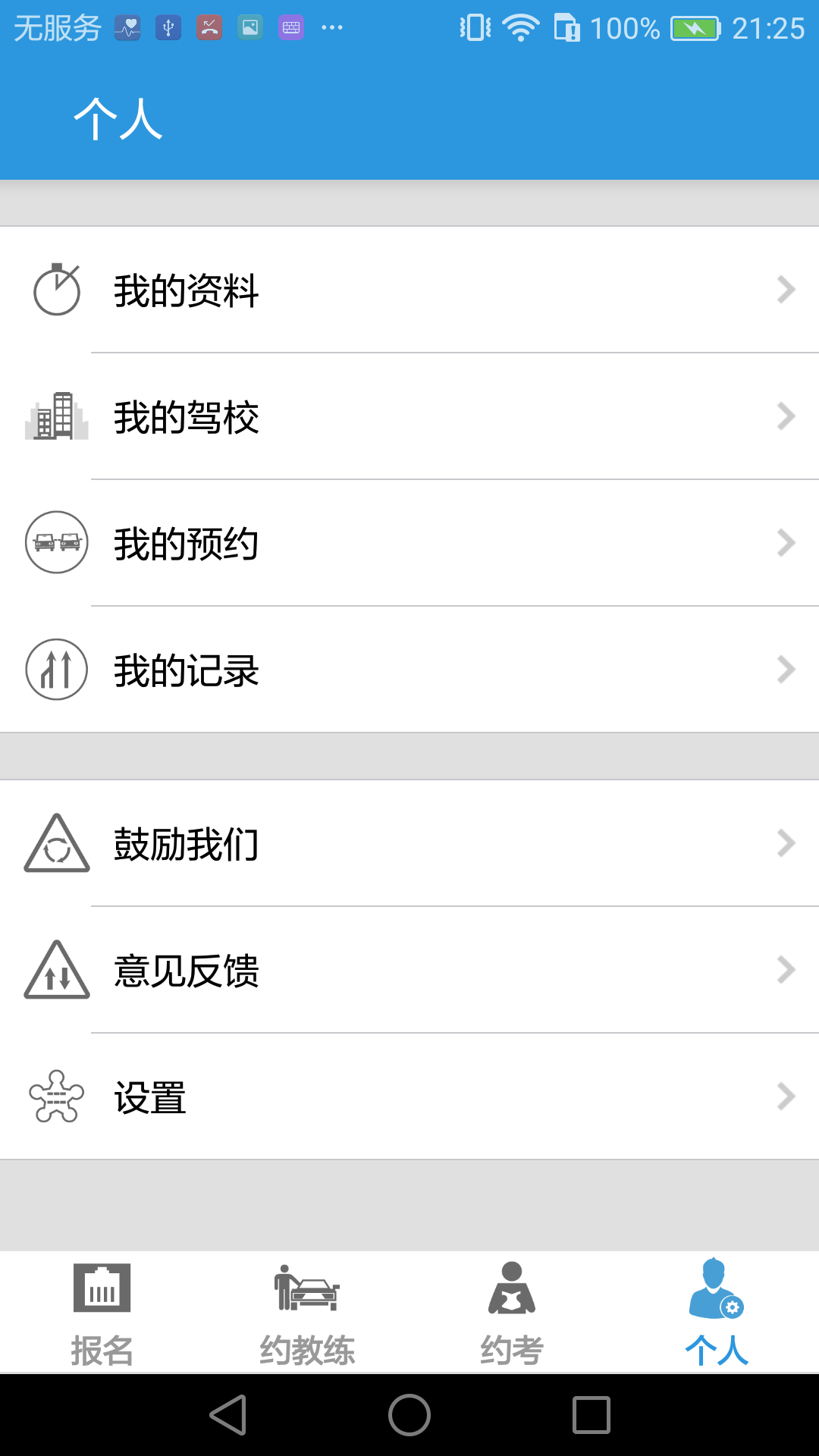Click the buildings icon for 我的驾校

tap(57, 416)
